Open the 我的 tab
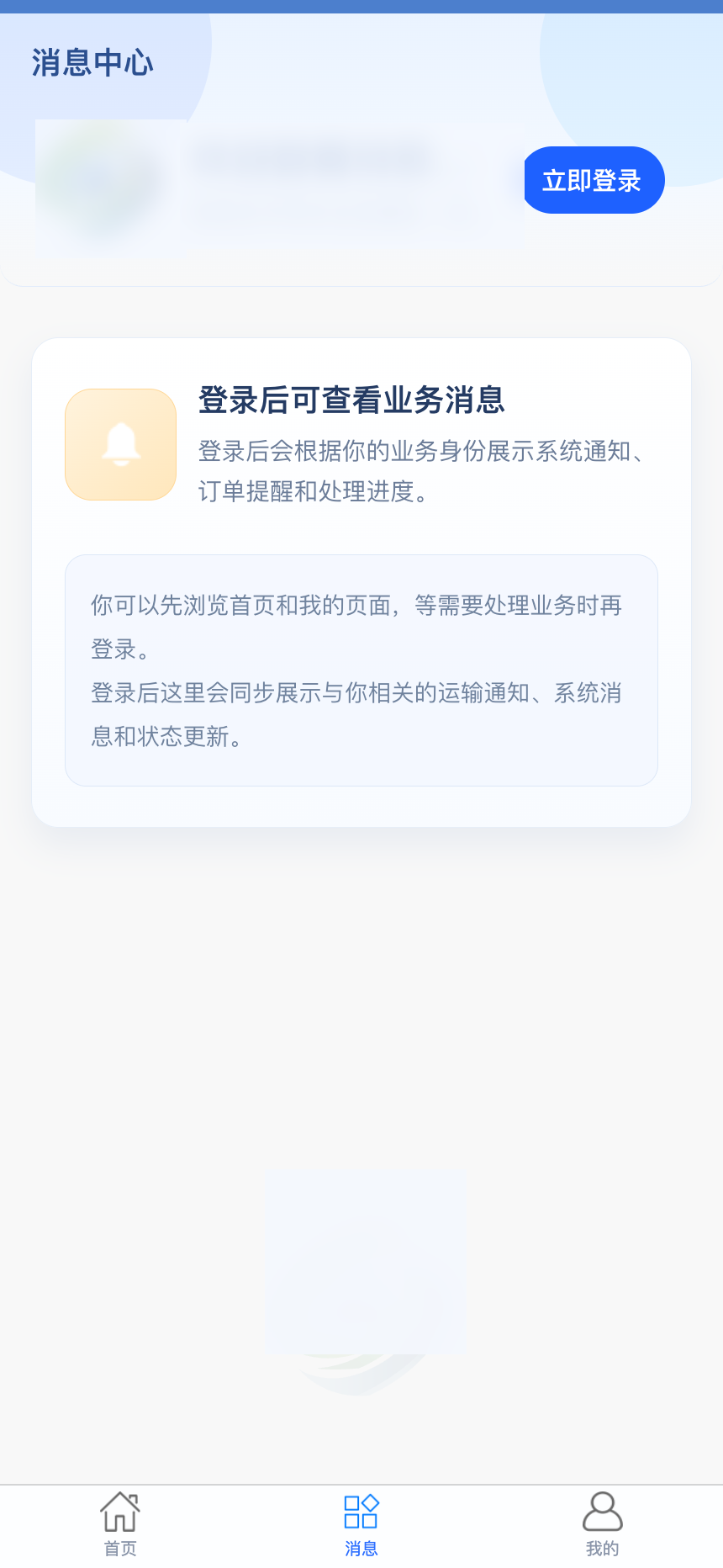 [602, 1523]
